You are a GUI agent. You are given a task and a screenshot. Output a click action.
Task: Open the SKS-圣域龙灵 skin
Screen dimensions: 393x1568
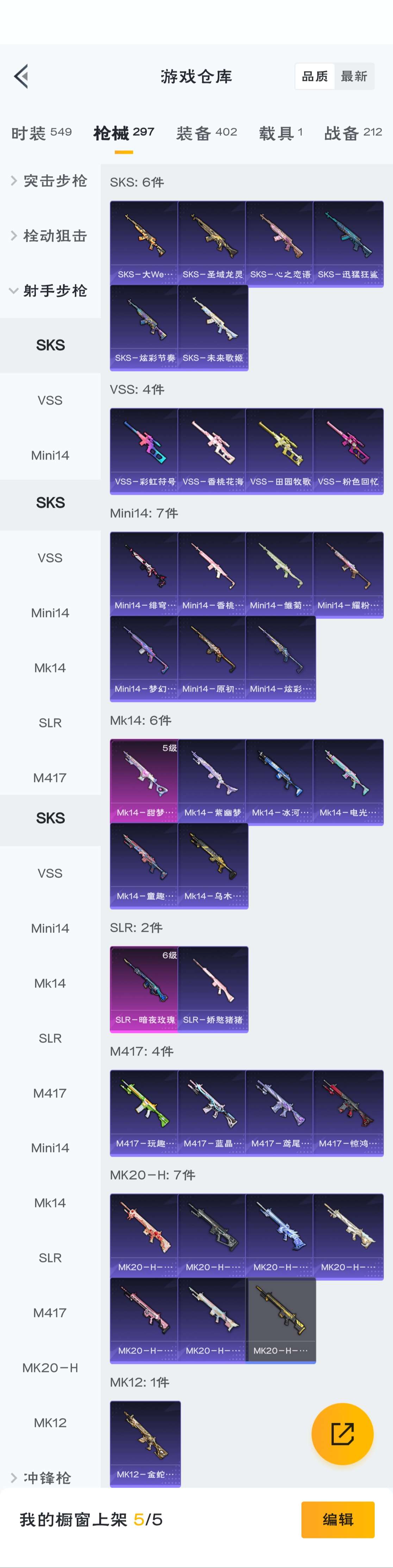[212, 243]
